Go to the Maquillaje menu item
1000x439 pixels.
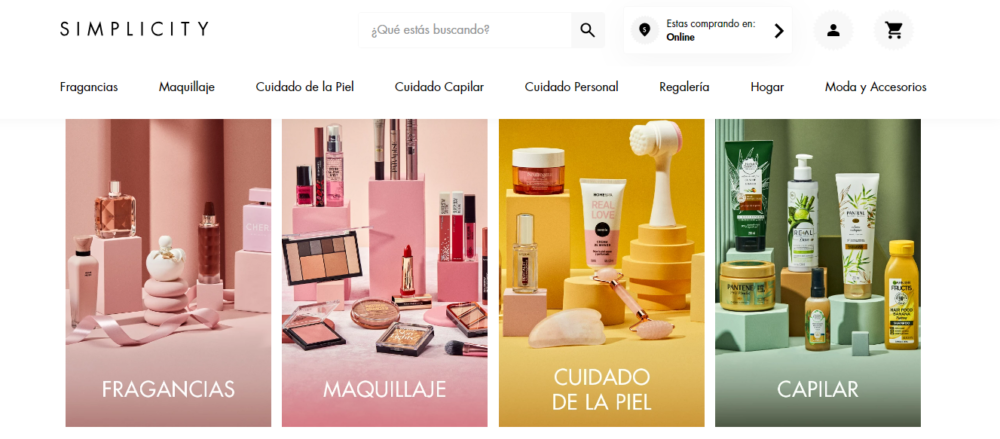point(187,87)
